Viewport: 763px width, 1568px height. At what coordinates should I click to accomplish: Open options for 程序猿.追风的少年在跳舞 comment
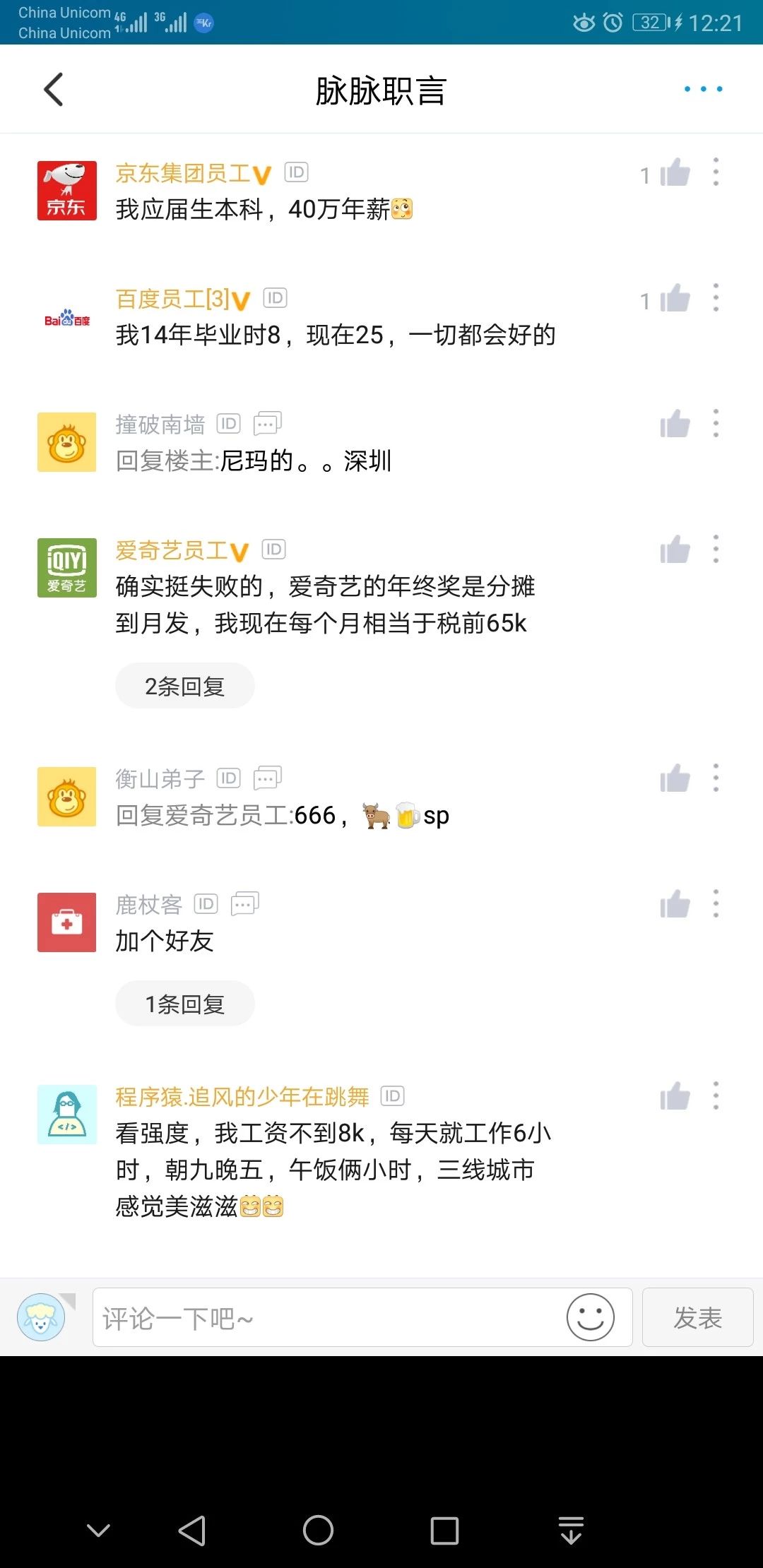716,1096
